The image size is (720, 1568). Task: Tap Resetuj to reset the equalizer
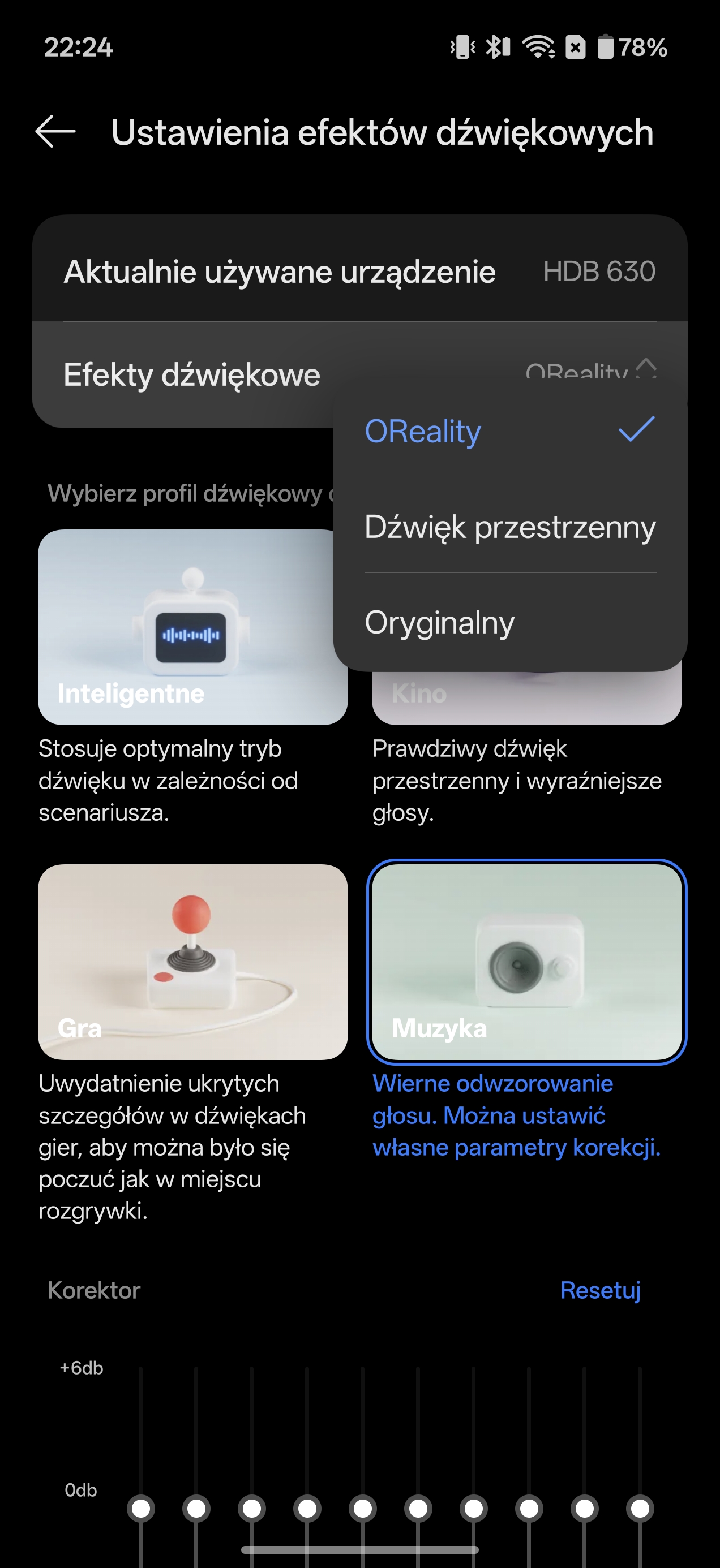(x=600, y=1290)
